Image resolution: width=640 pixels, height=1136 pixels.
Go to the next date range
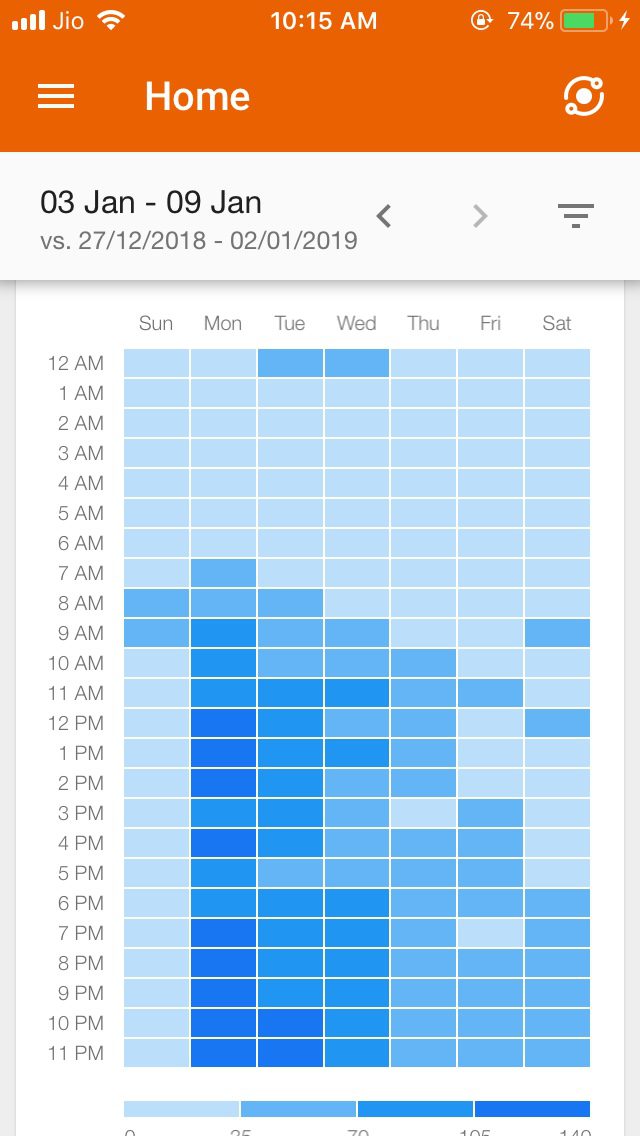(480, 216)
